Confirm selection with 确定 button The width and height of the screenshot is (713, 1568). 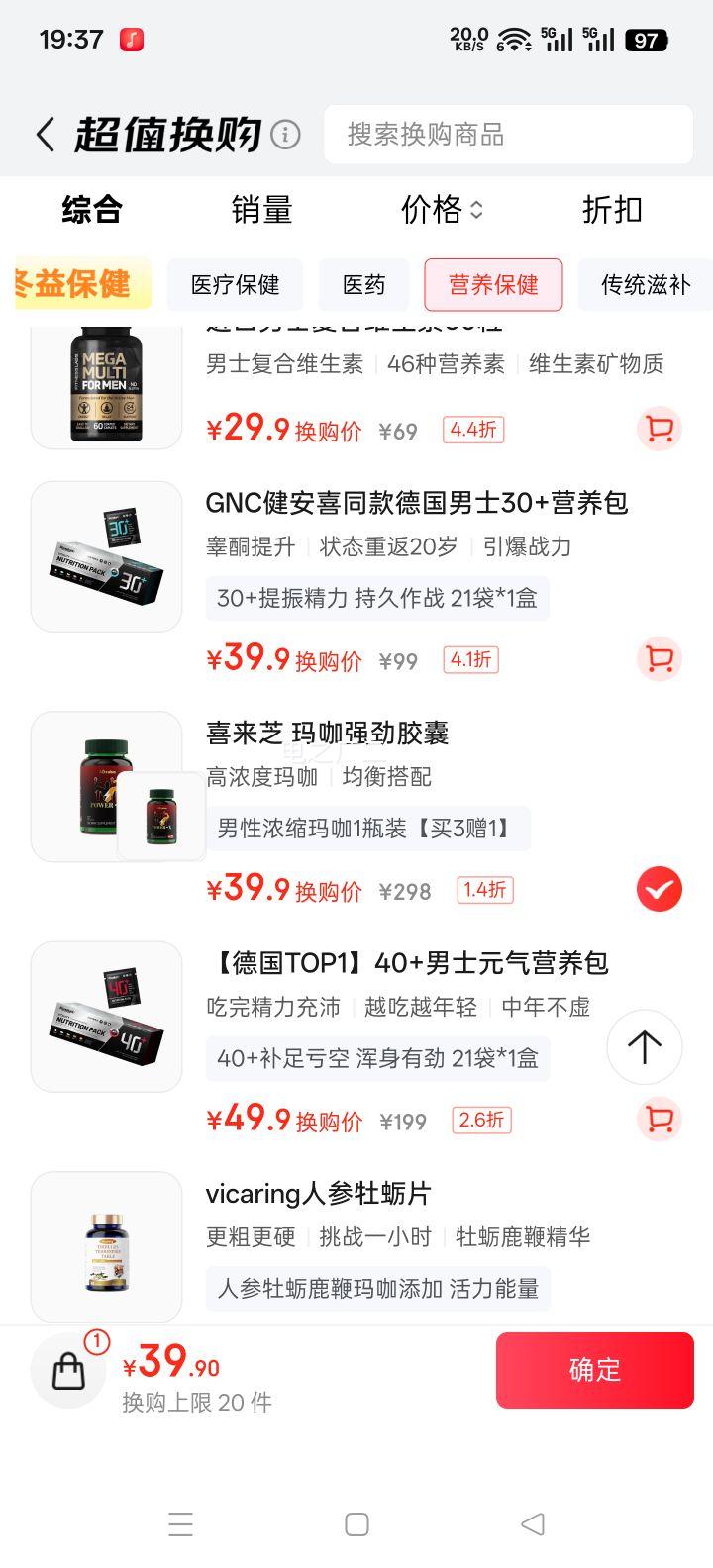pos(594,1370)
